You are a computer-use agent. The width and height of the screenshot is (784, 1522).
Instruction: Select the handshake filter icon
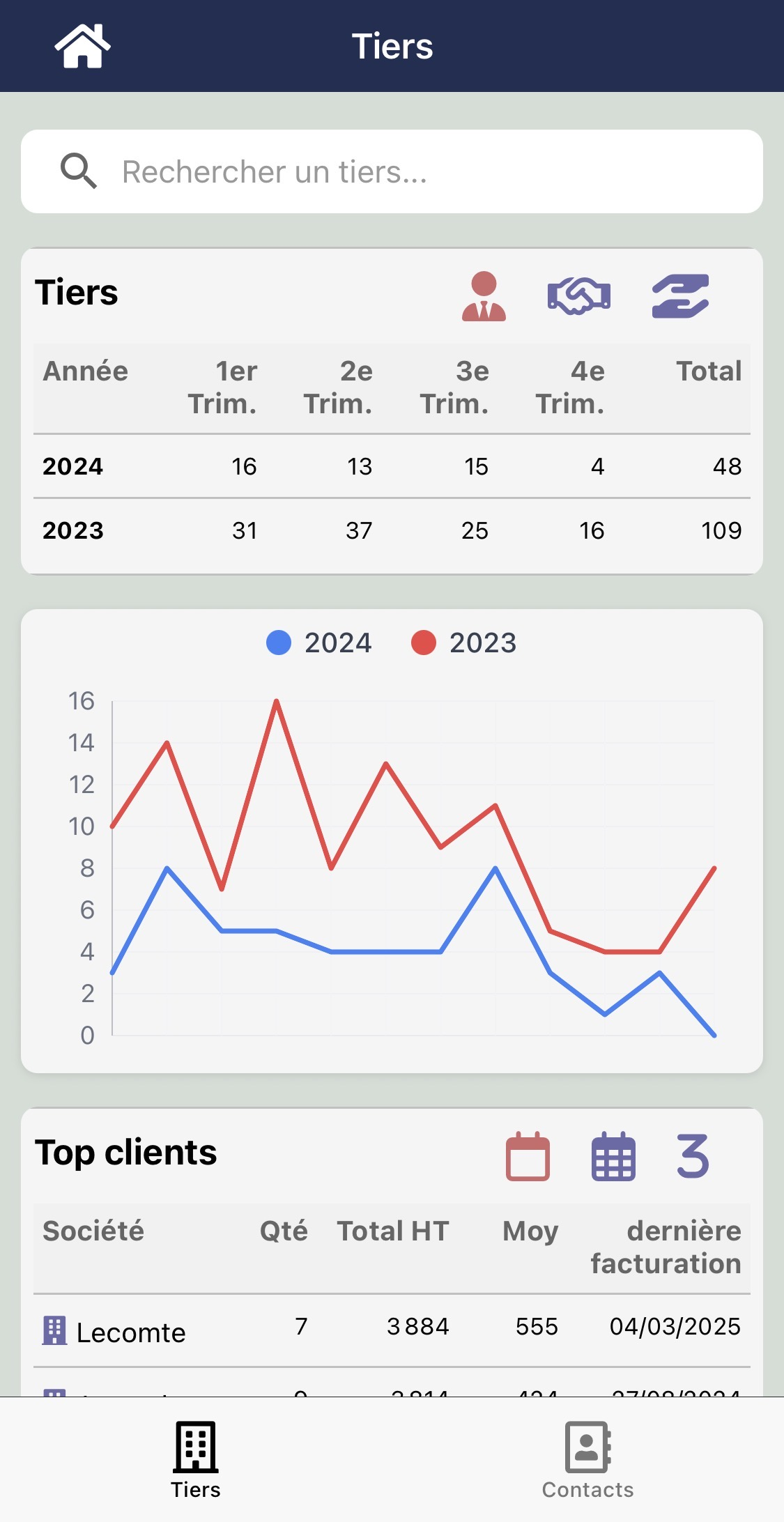[x=579, y=296]
